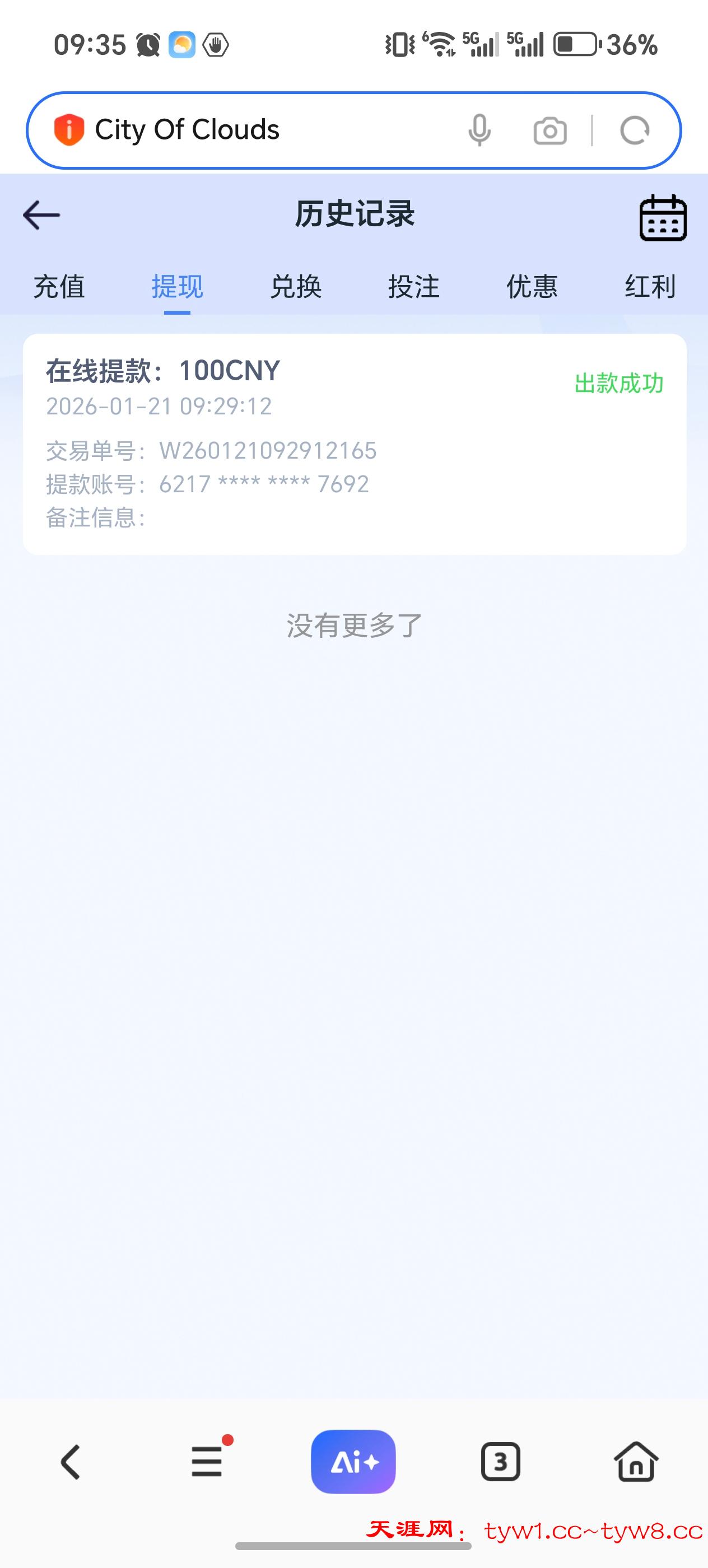This screenshot has height=1568, width=708.
Task: Go back from 历史记录 page
Action: [41, 216]
